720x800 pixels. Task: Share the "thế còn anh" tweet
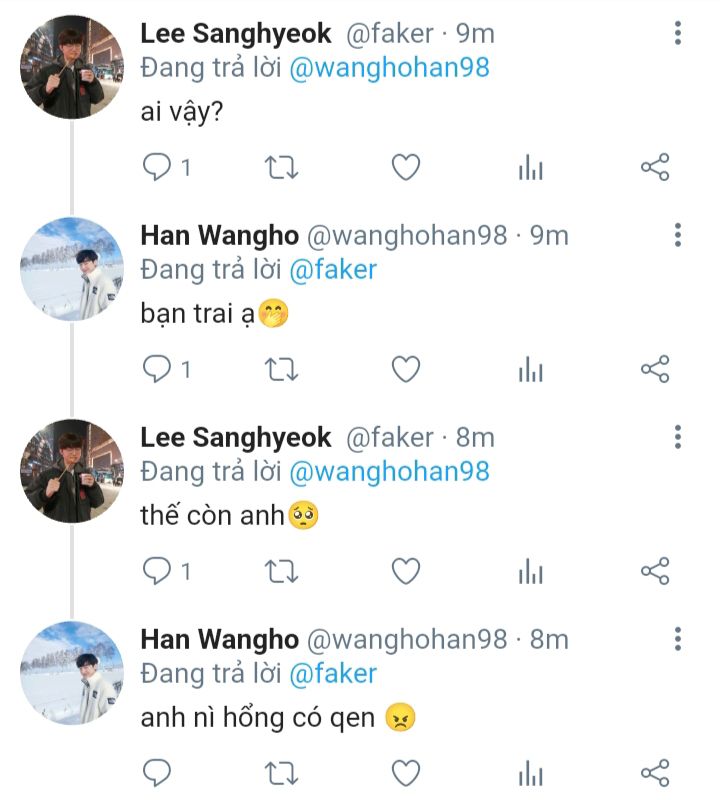pos(654,571)
